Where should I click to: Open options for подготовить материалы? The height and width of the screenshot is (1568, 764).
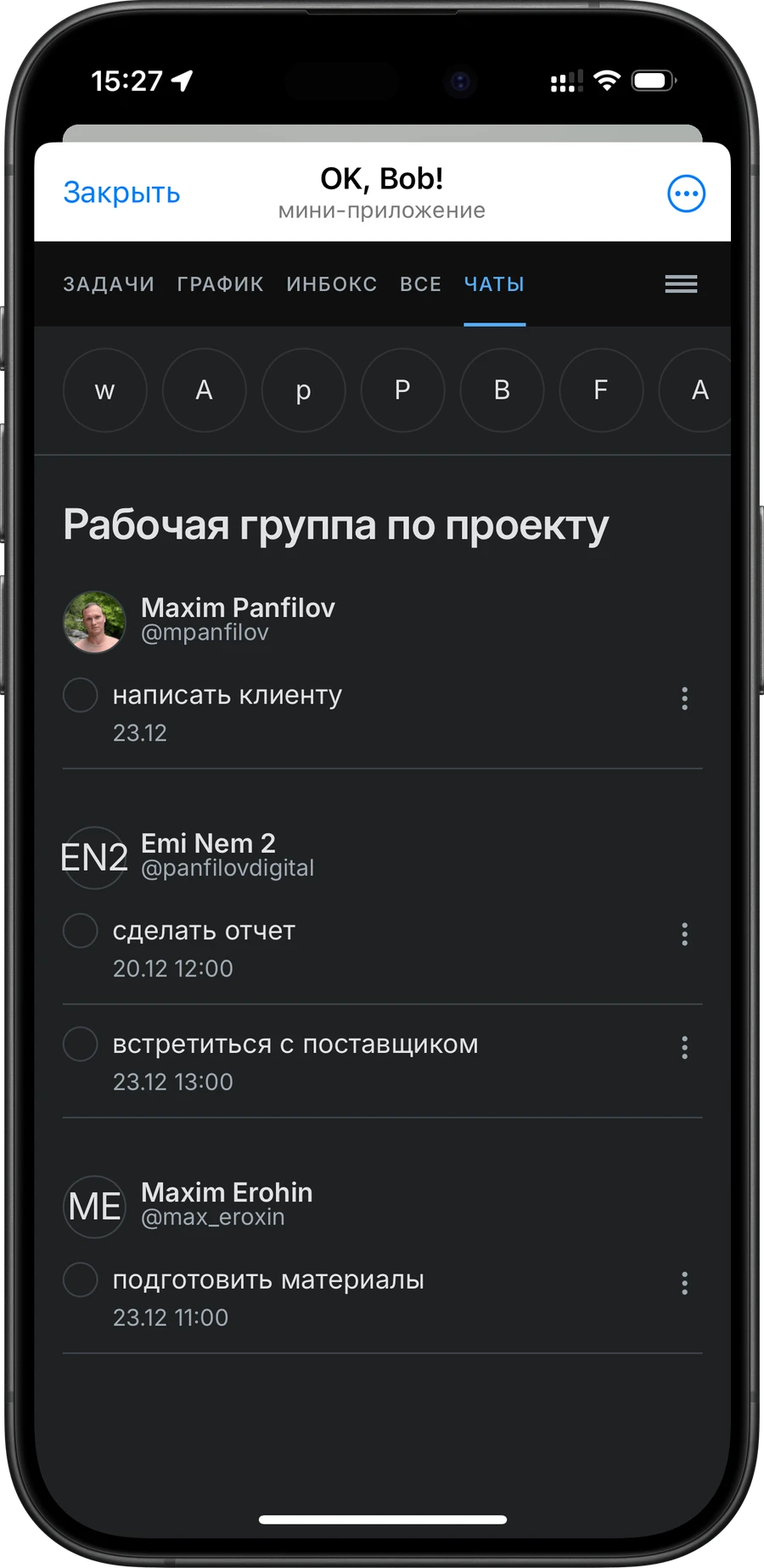684,1283
